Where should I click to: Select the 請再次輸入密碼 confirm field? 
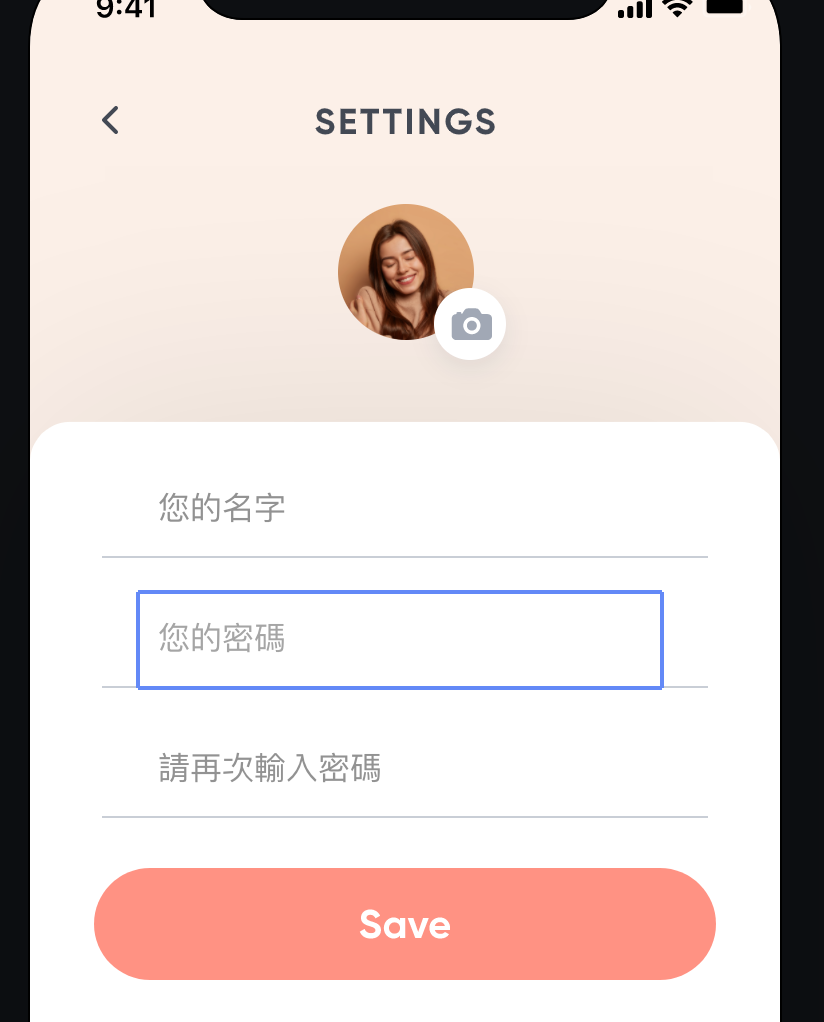click(404, 769)
